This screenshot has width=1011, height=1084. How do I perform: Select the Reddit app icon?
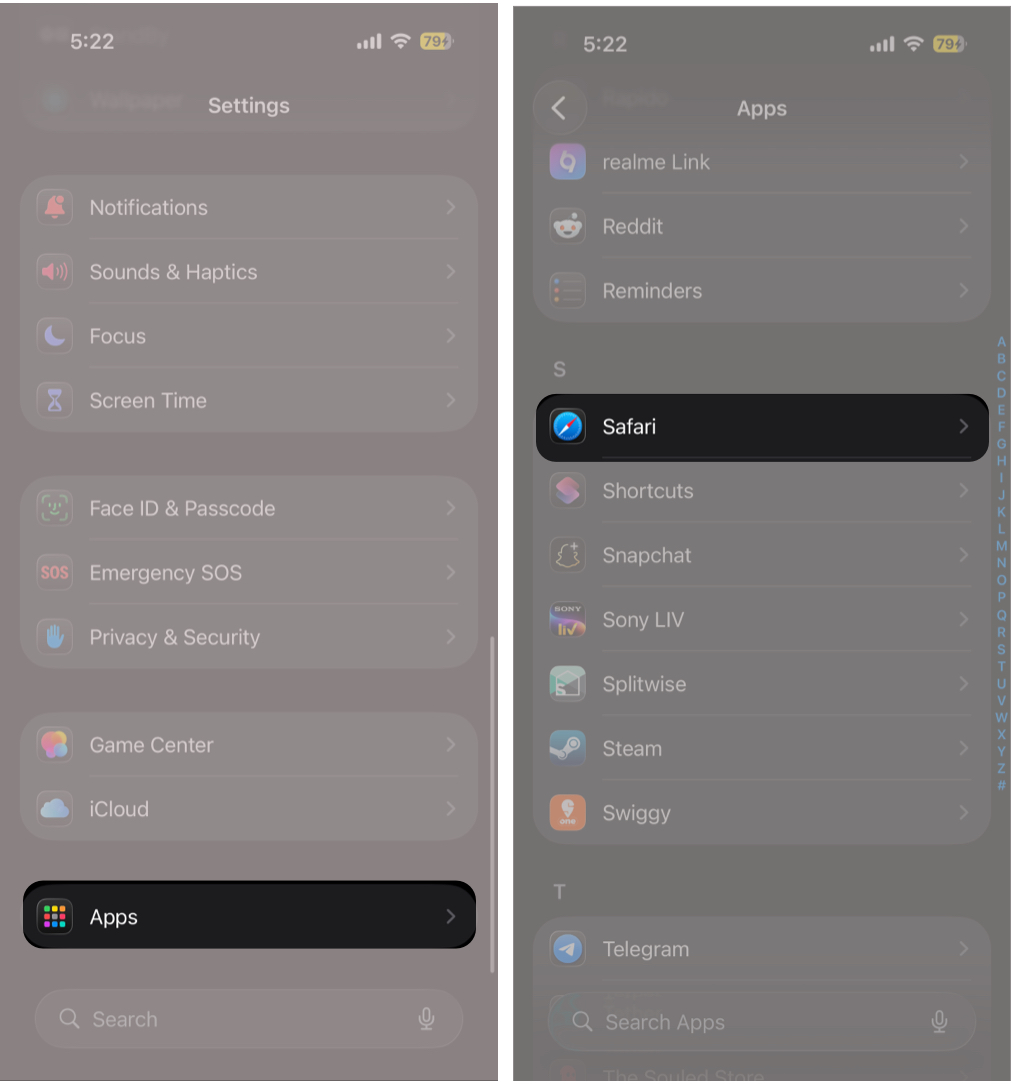coord(567,227)
